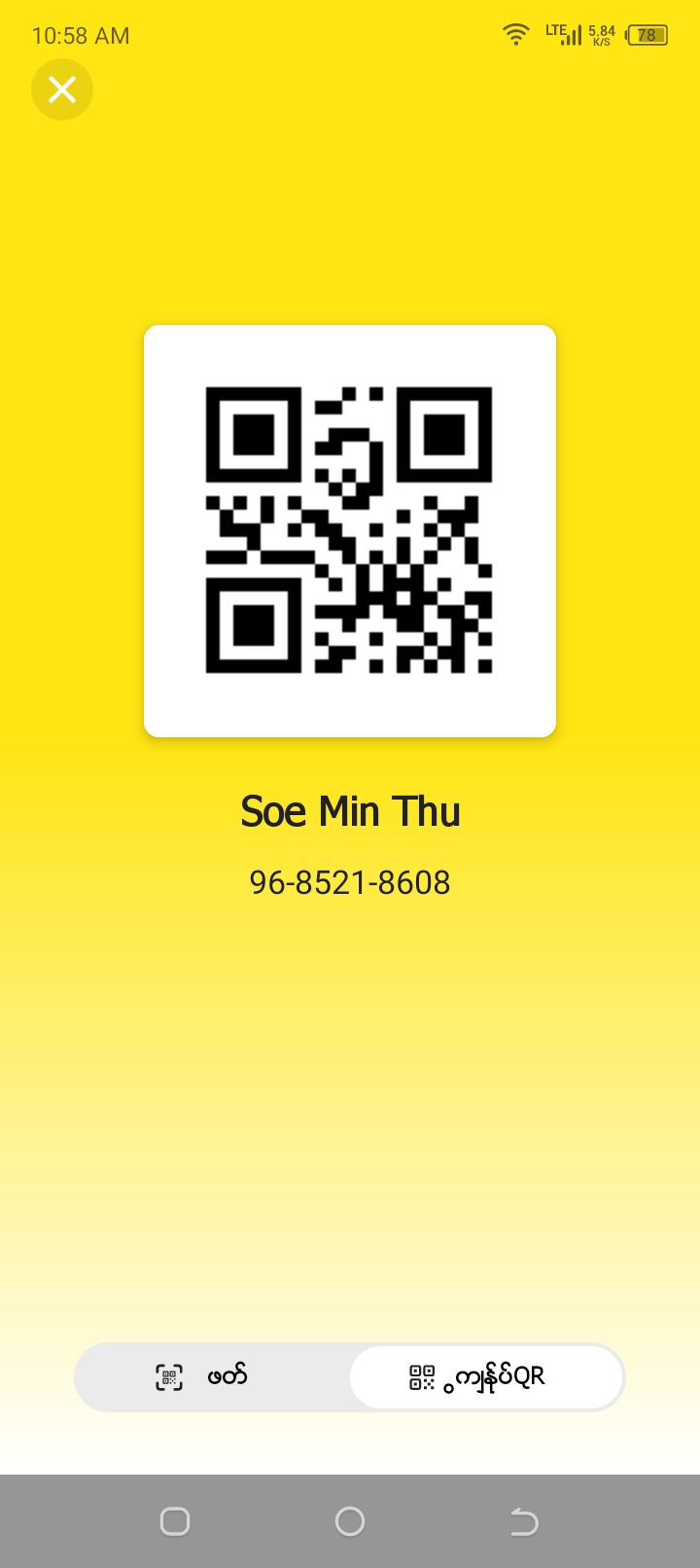Close the QR code screen
700x1568 pixels.
(x=62, y=89)
